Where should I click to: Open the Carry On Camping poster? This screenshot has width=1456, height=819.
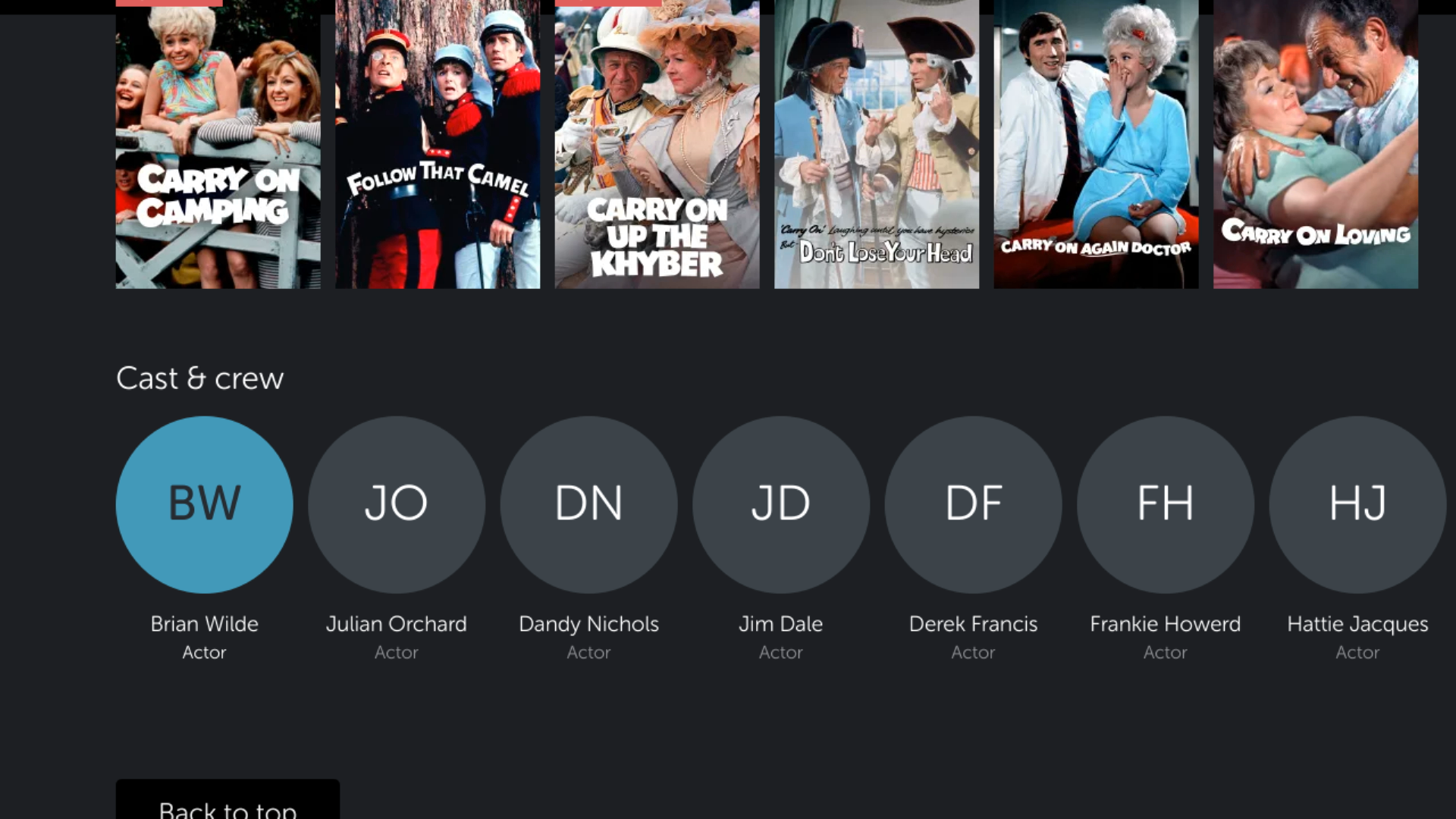tap(218, 144)
